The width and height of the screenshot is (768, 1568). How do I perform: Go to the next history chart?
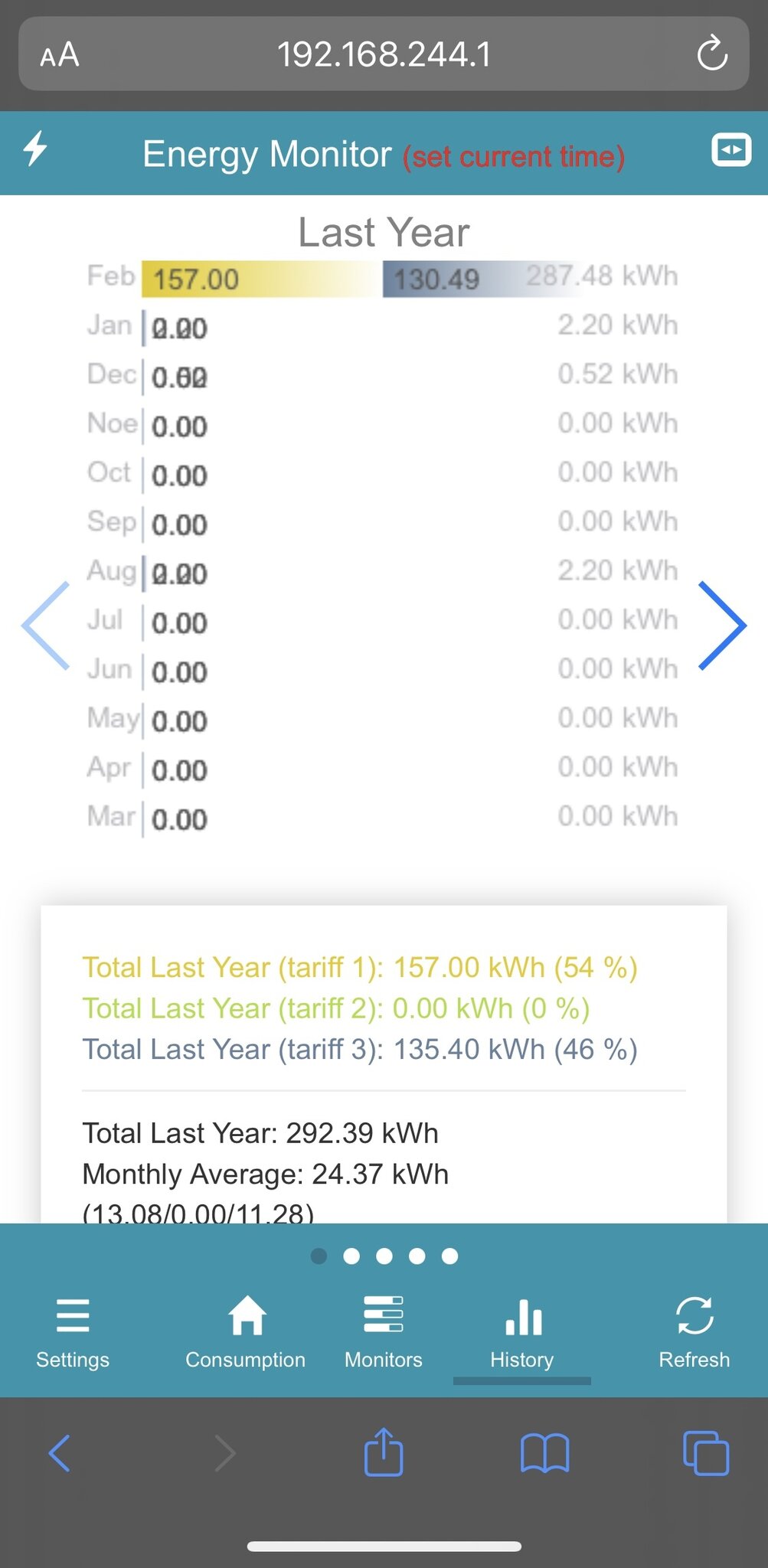click(x=721, y=626)
